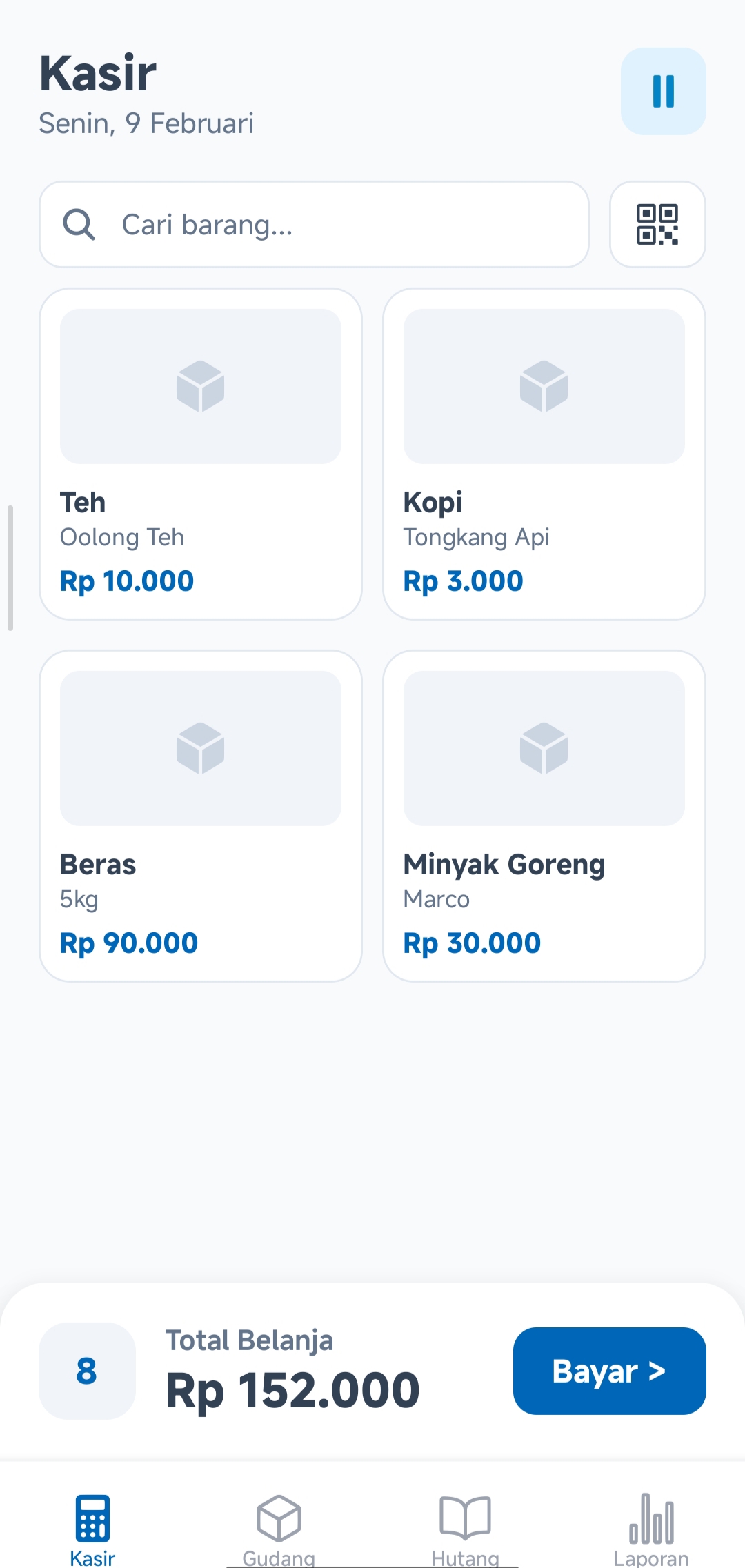Click the cube placeholder on Minyak Goreng
Screen dimensions: 745x1568
(x=543, y=750)
